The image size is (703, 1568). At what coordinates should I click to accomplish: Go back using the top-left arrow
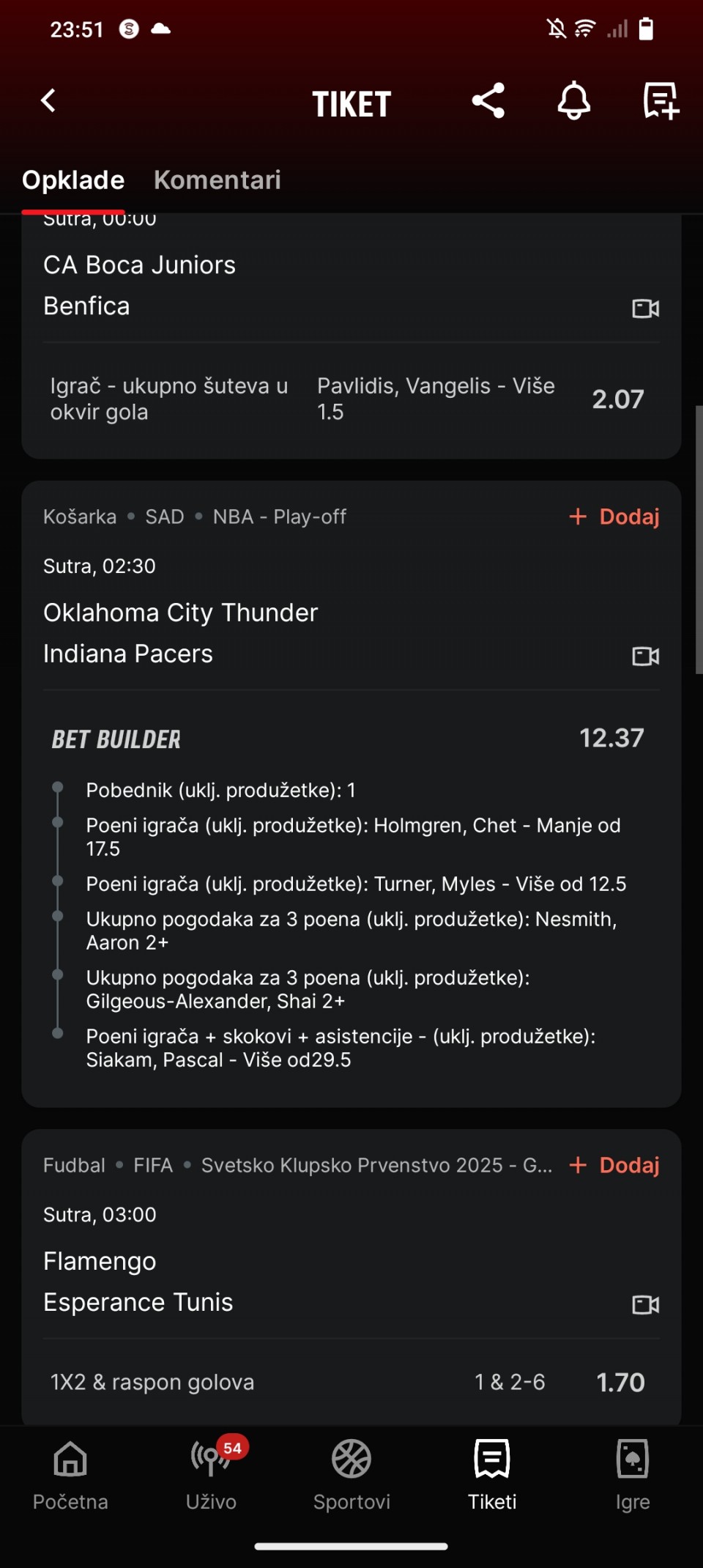tap(48, 100)
